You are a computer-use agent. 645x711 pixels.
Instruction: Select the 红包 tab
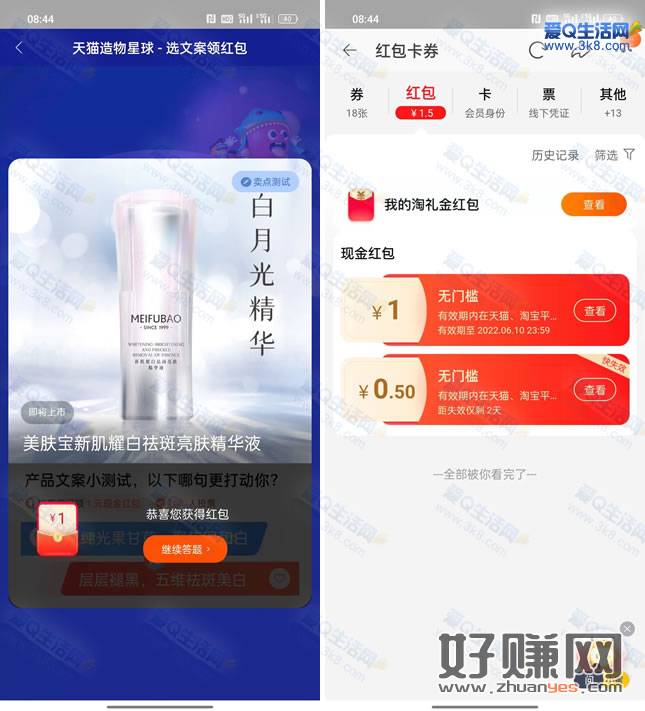coord(421,101)
